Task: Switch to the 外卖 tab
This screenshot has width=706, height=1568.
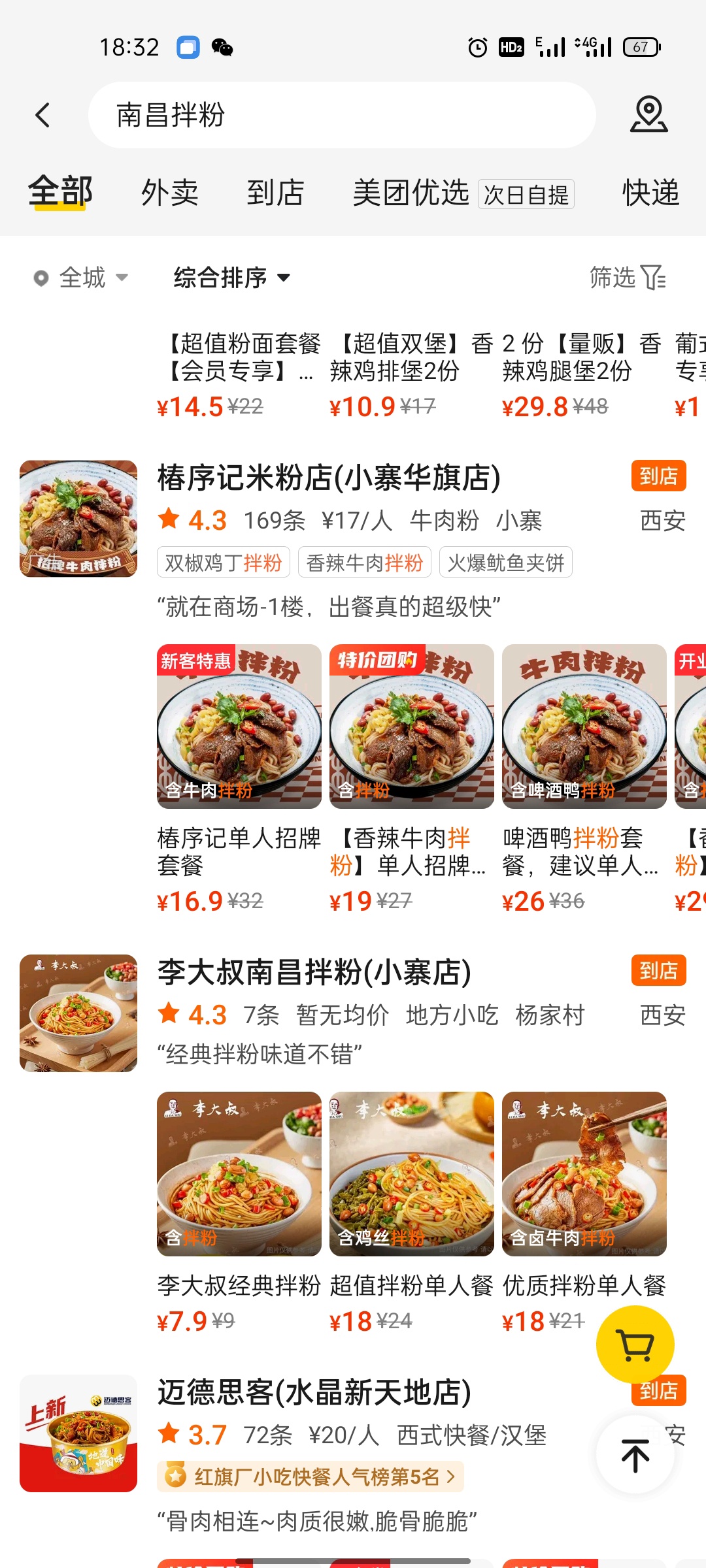Action: pyautogui.click(x=170, y=193)
